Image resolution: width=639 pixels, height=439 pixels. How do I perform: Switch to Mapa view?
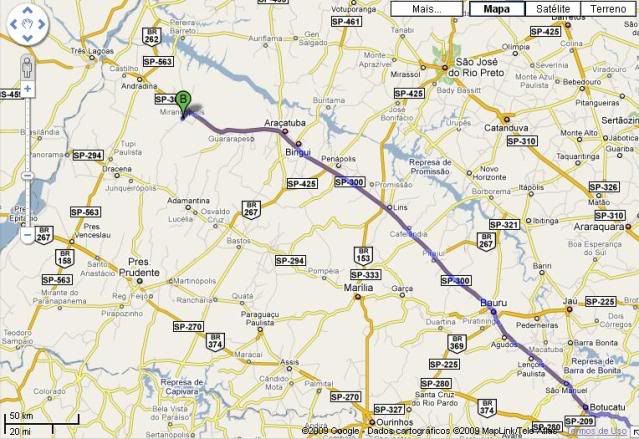[x=495, y=9]
